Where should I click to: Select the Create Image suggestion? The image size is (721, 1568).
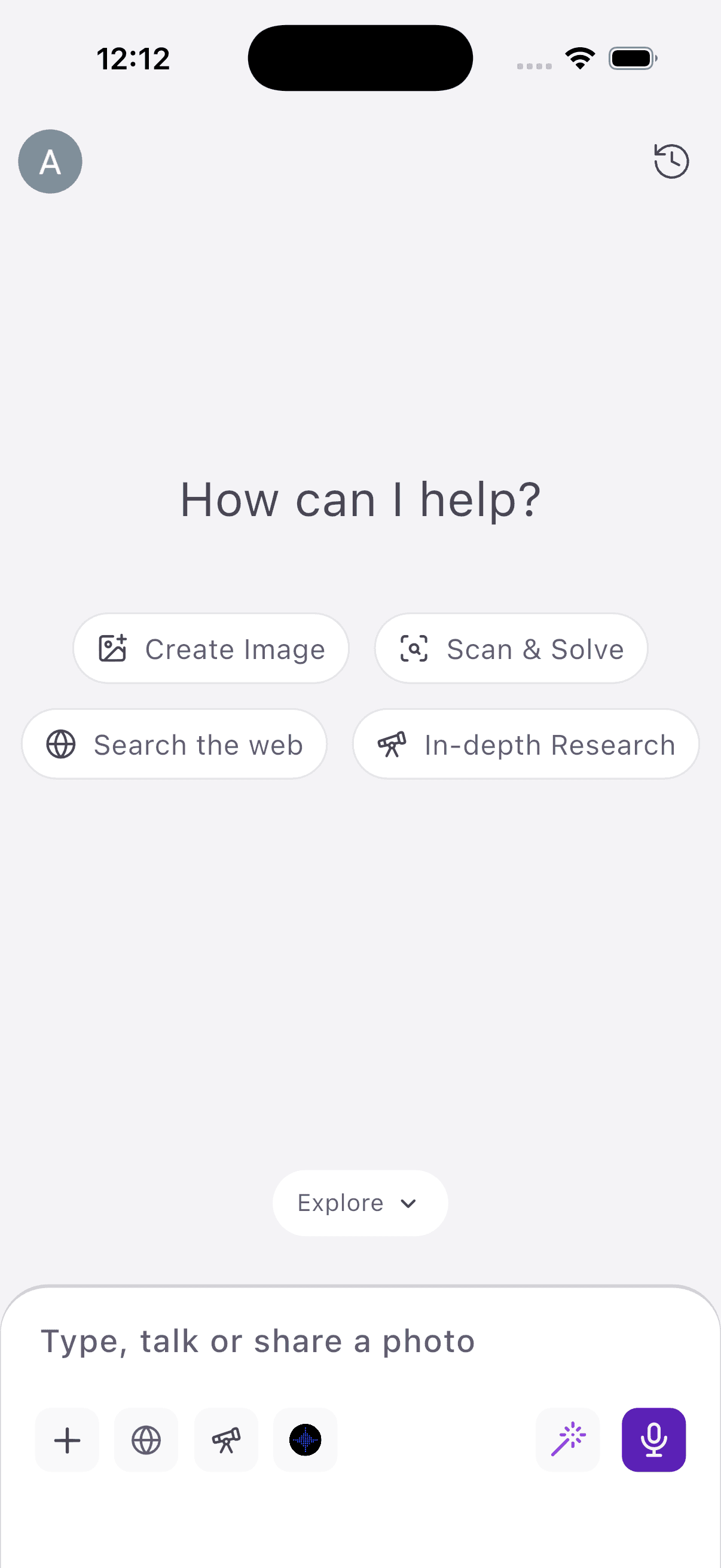point(210,648)
